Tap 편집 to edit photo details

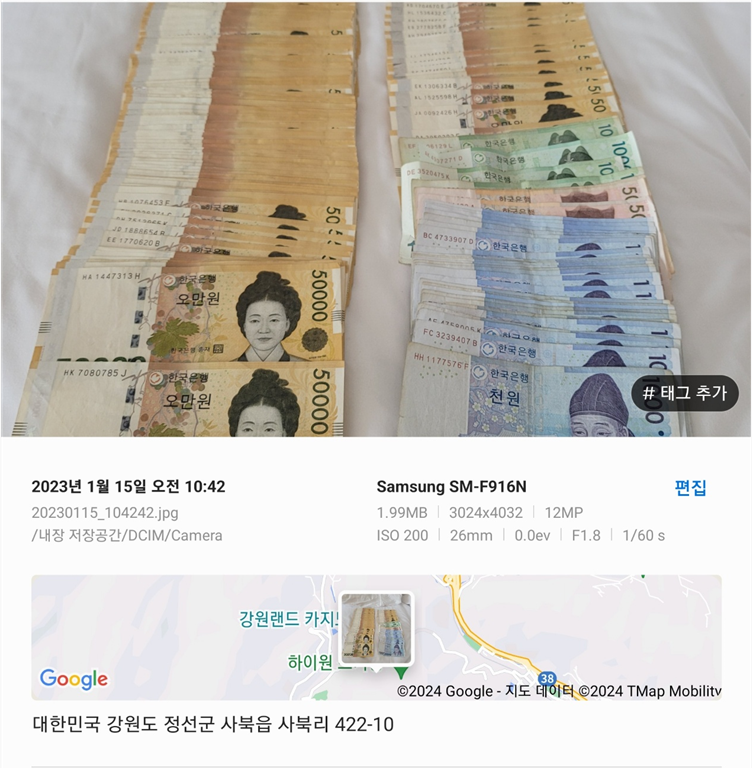pyautogui.click(x=690, y=488)
